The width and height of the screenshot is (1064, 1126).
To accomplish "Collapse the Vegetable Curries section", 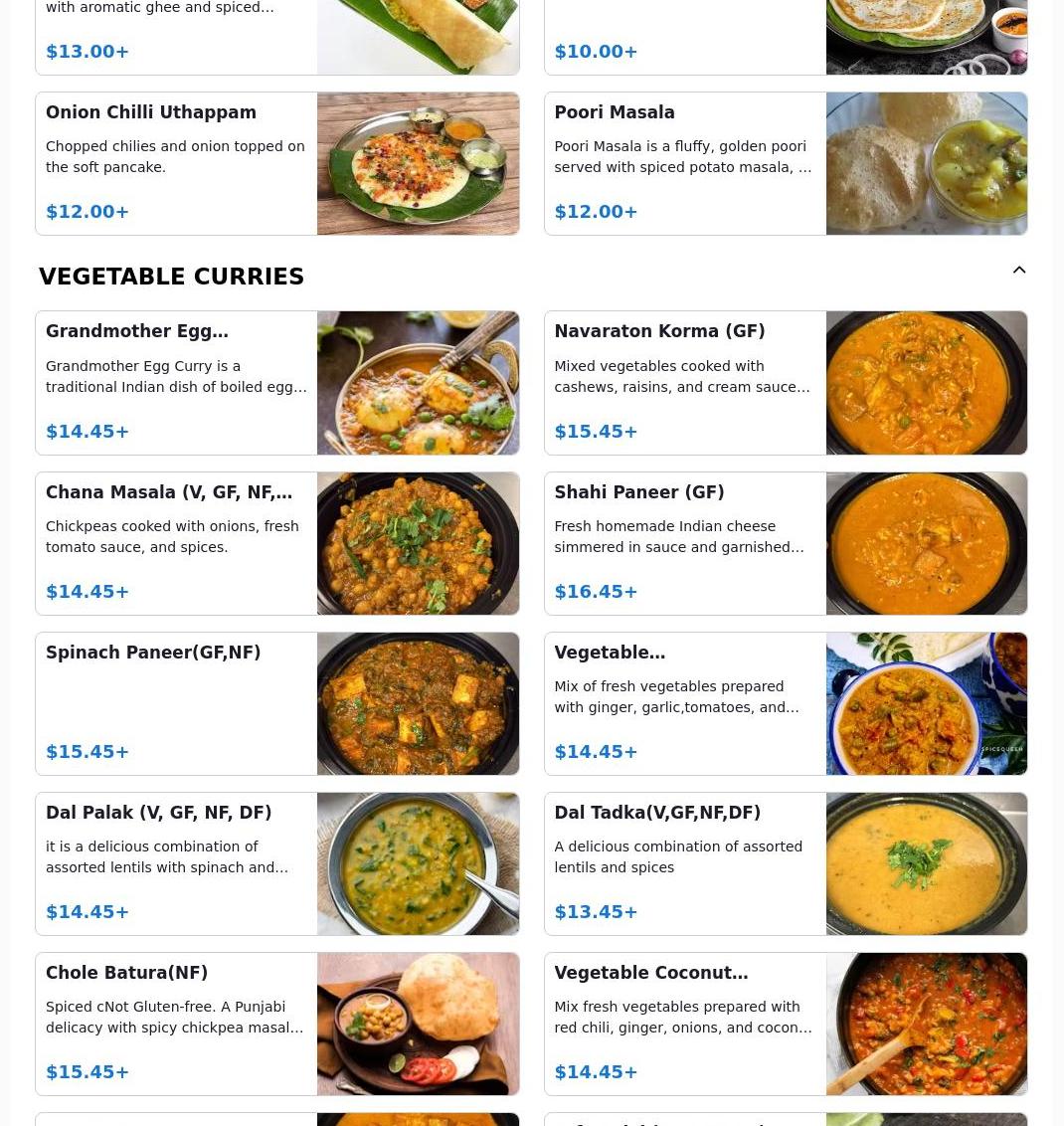I will coord(1018,271).
